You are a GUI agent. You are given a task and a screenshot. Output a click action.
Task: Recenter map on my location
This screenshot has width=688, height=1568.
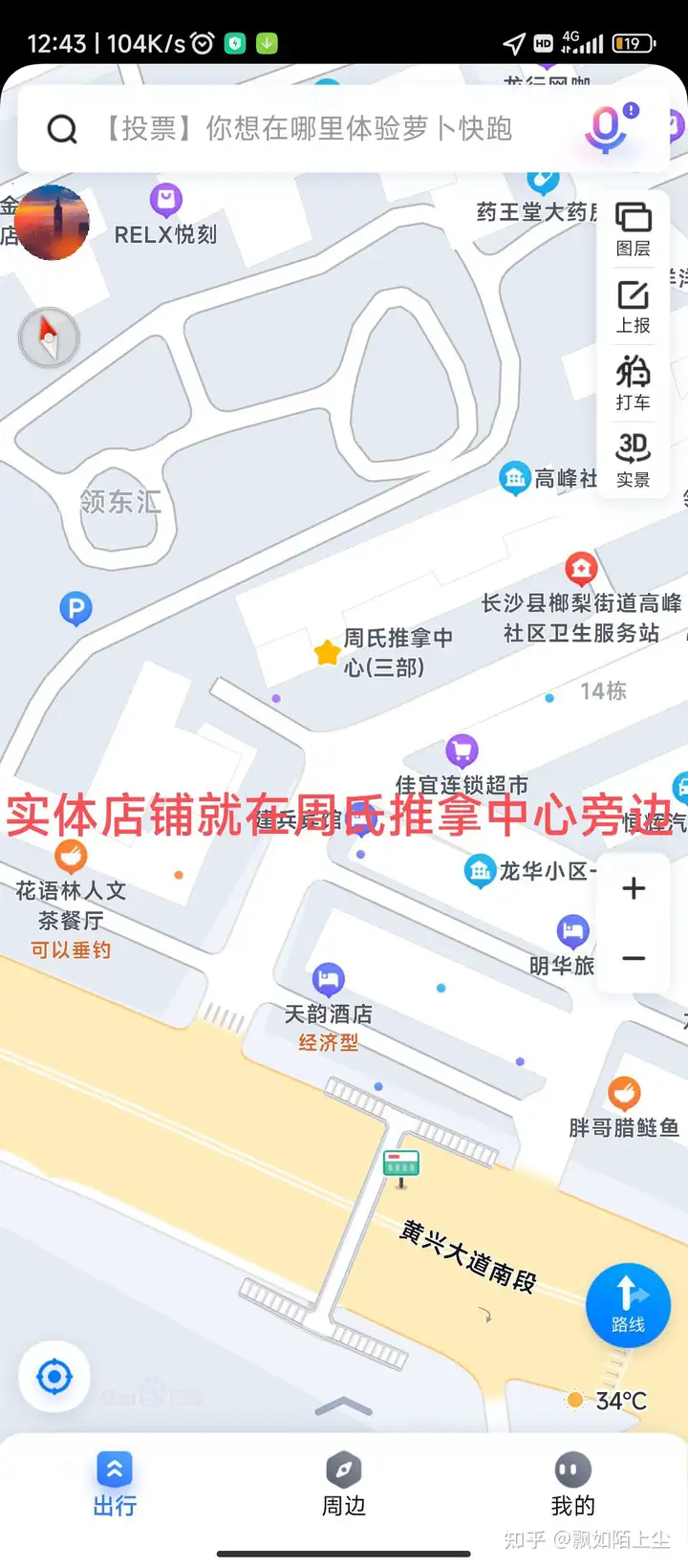(x=54, y=1377)
